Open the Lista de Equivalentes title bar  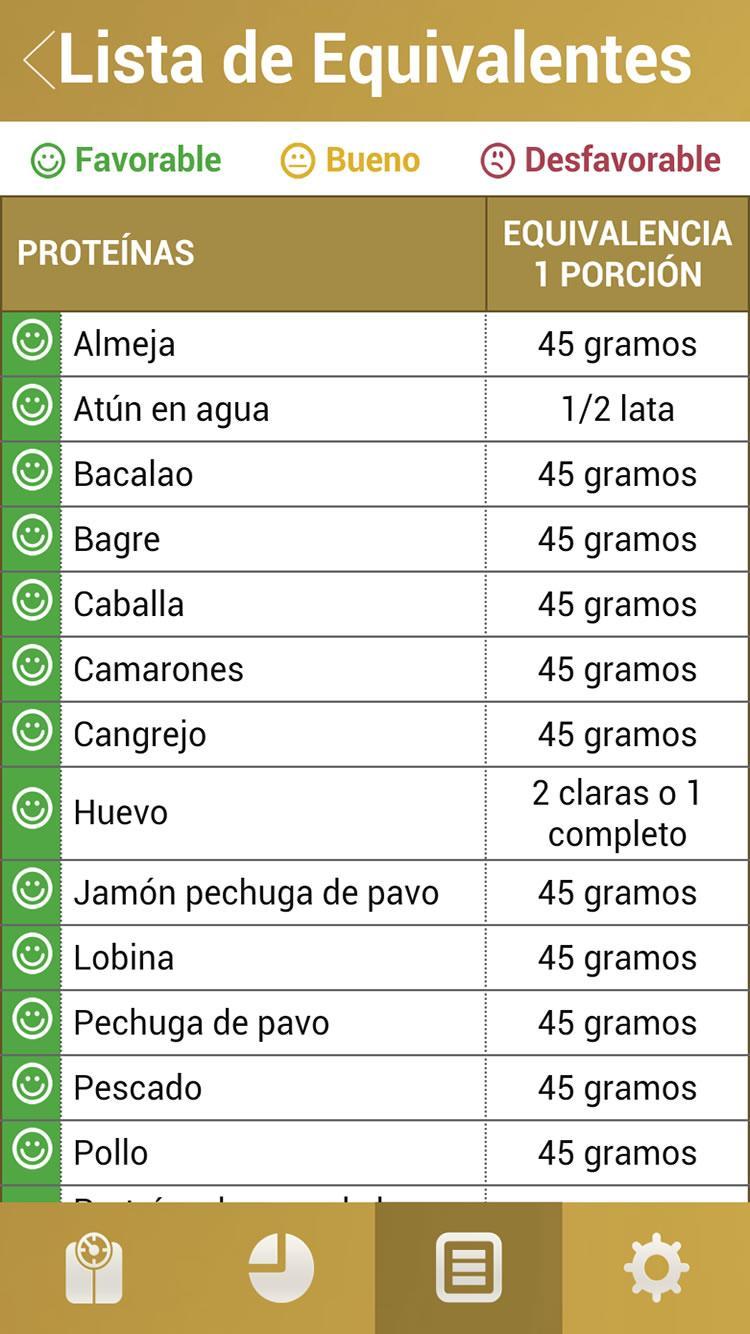(375, 57)
